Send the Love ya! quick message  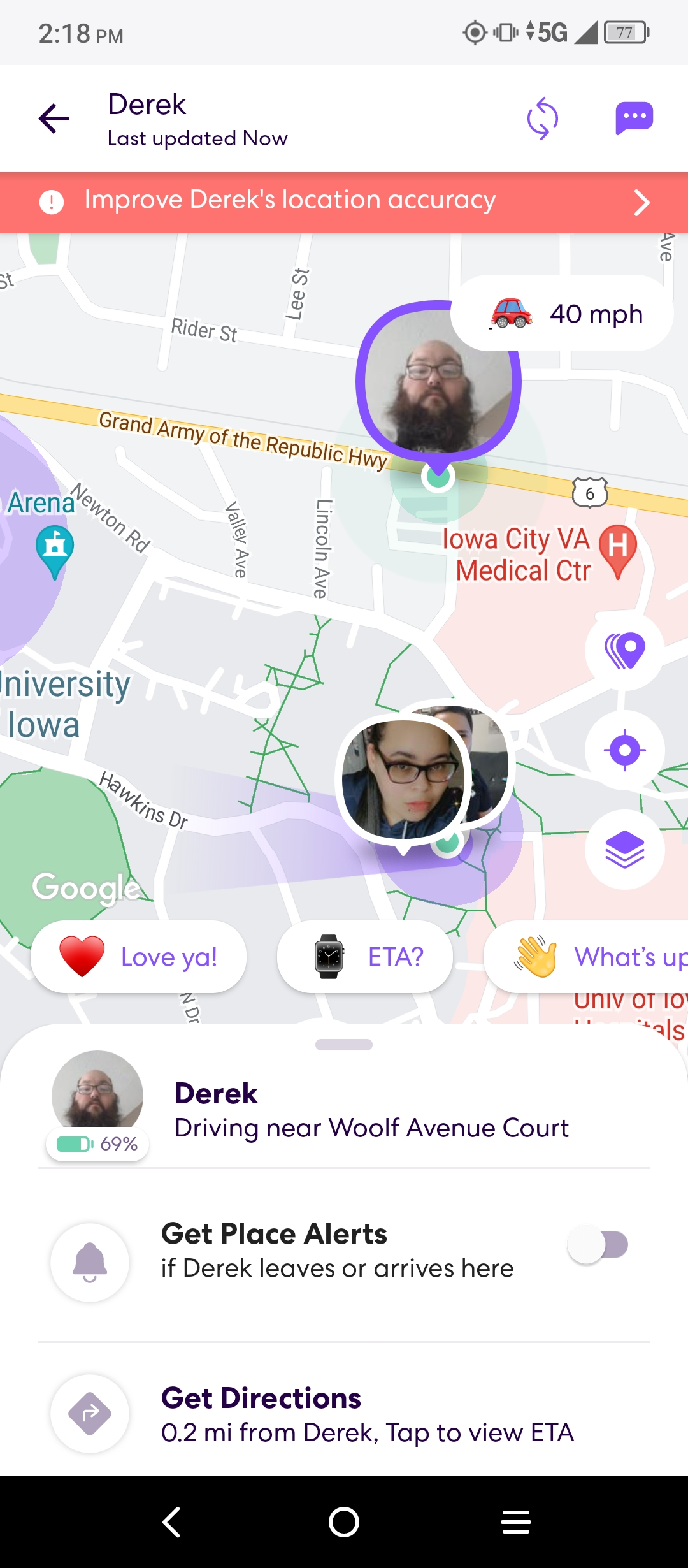coord(138,957)
